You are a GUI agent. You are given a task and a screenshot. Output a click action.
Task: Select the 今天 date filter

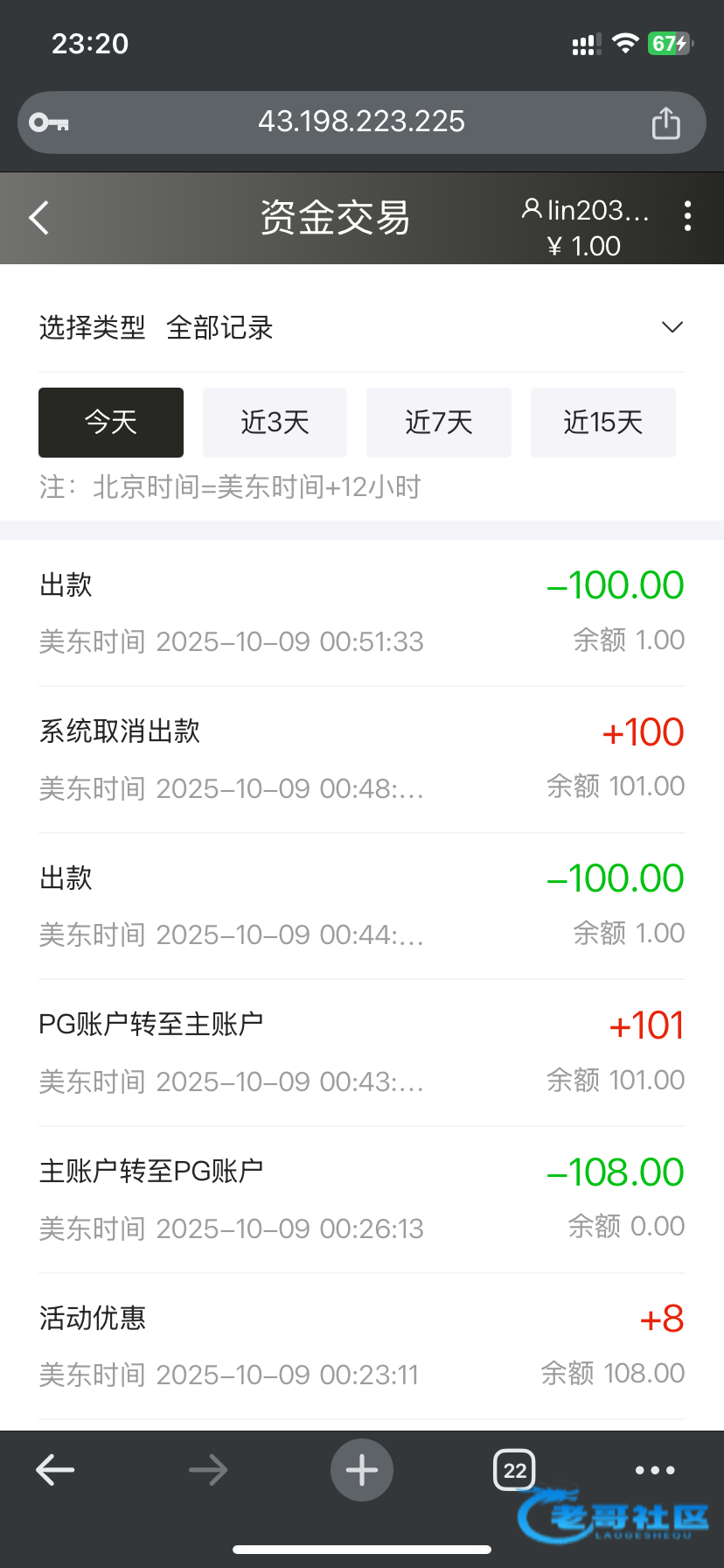pyautogui.click(x=111, y=423)
